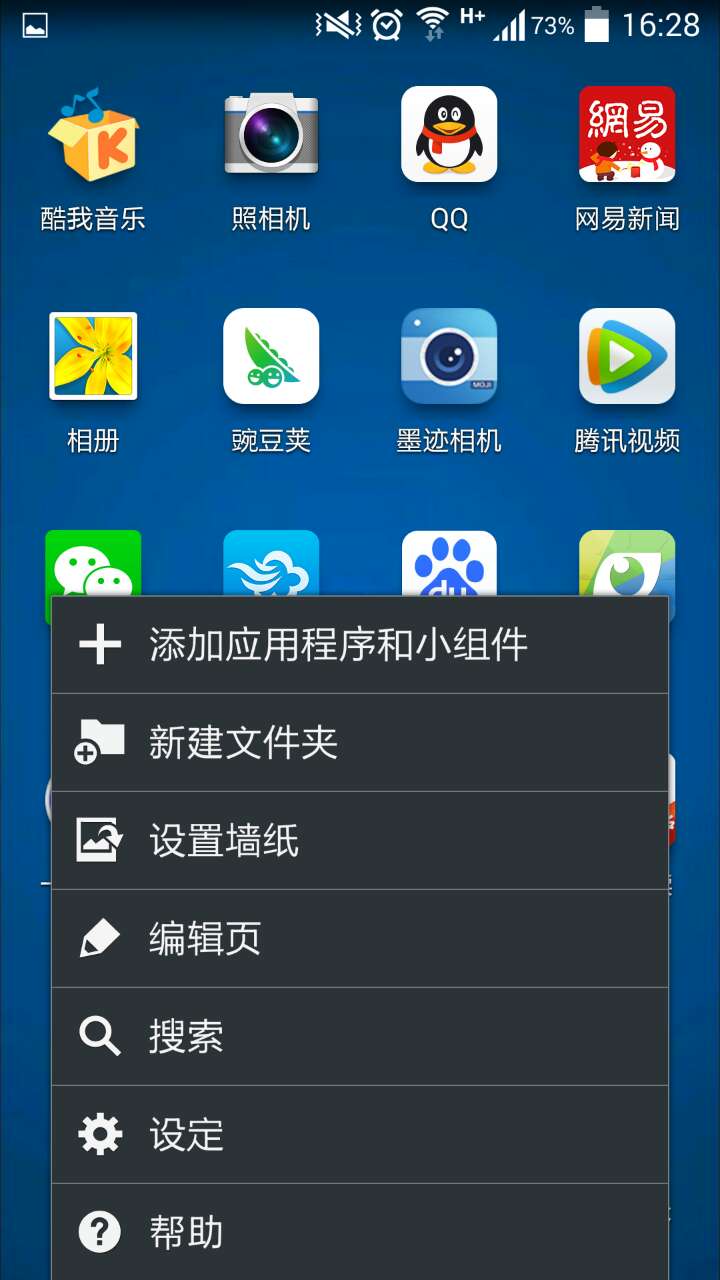Tap 帮助 help option
The width and height of the screenshot is (720, 1280).
[x=360, y=1232]
